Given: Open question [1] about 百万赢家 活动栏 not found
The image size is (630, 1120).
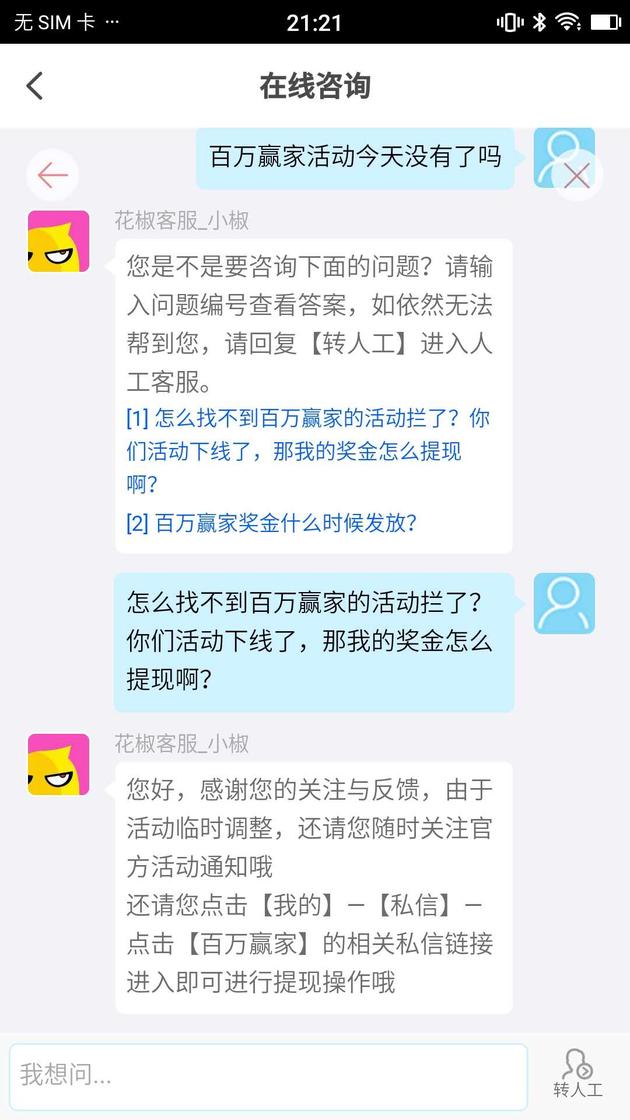Looking at the screenshot, I should pos(308,451).
